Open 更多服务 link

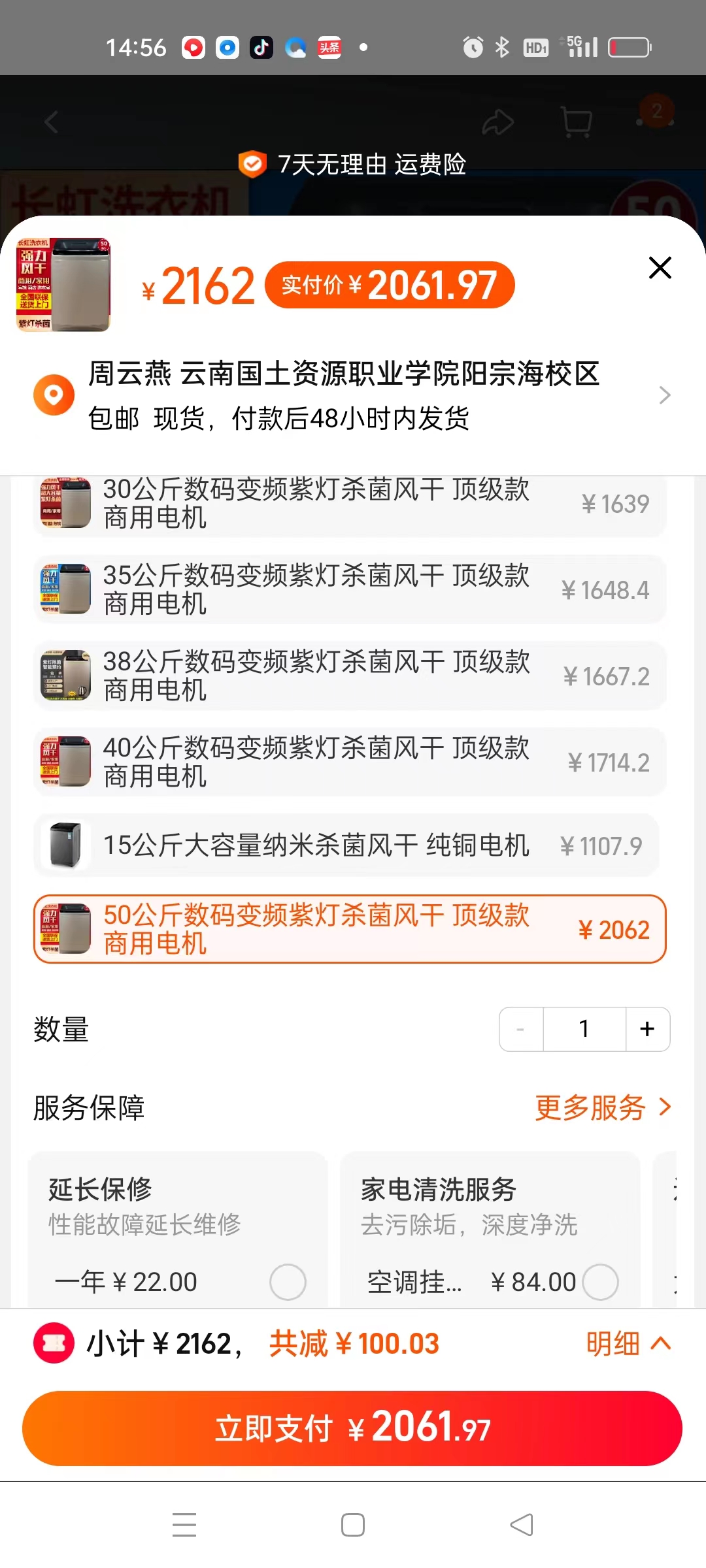[x=603, y=1107]
